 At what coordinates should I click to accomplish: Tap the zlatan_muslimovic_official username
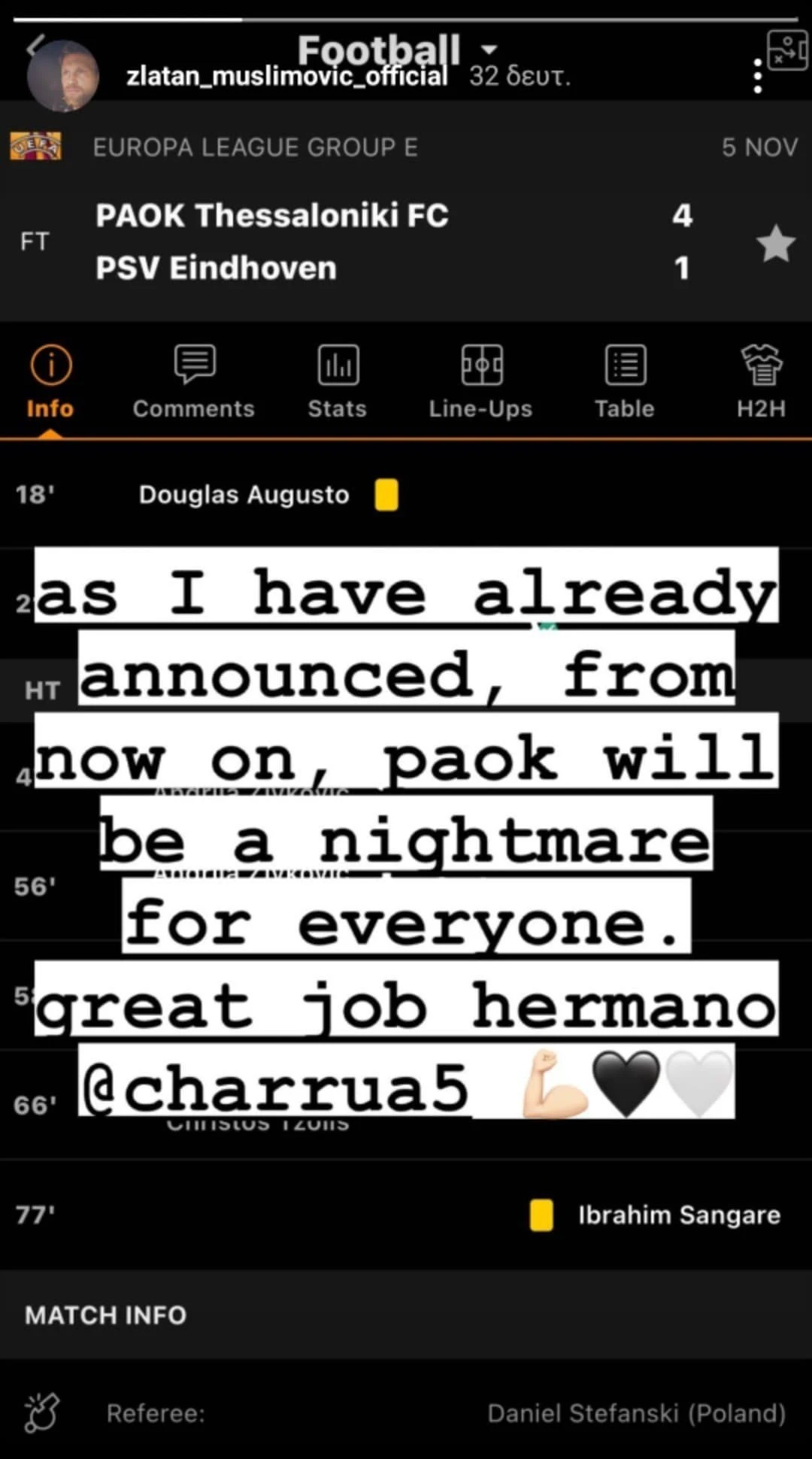coord(286,77)
